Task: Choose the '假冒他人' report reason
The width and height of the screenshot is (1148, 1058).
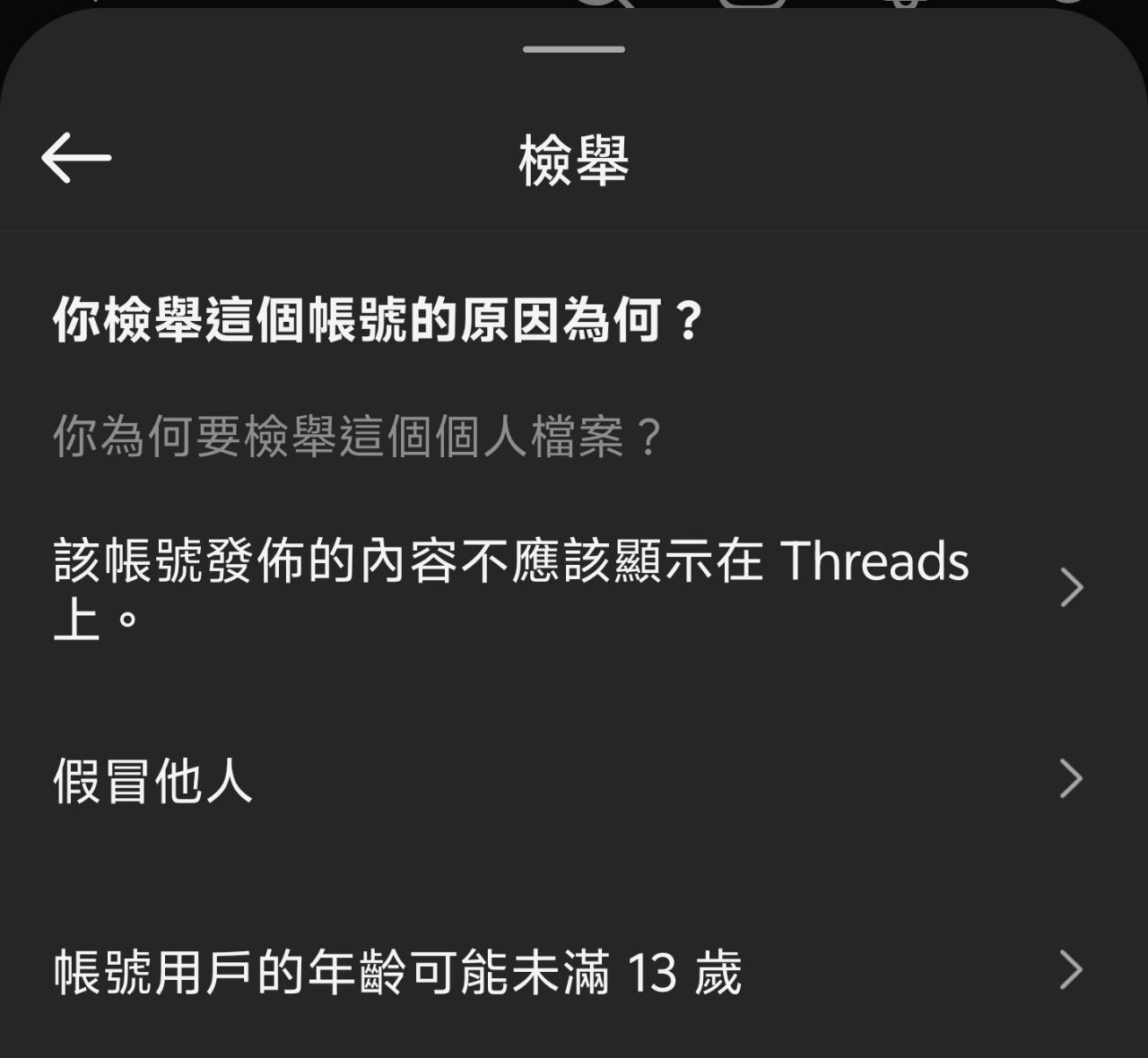Action: (152, 779)
